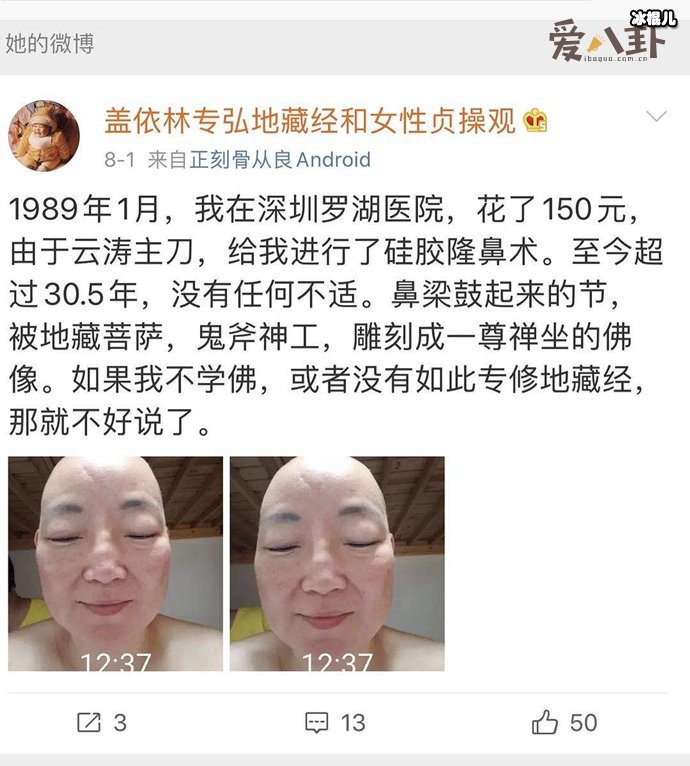The width and height of the screenshot is (690, 766).
Task: Open the 13 comments on this post
Action: click(x=335, y=722)
